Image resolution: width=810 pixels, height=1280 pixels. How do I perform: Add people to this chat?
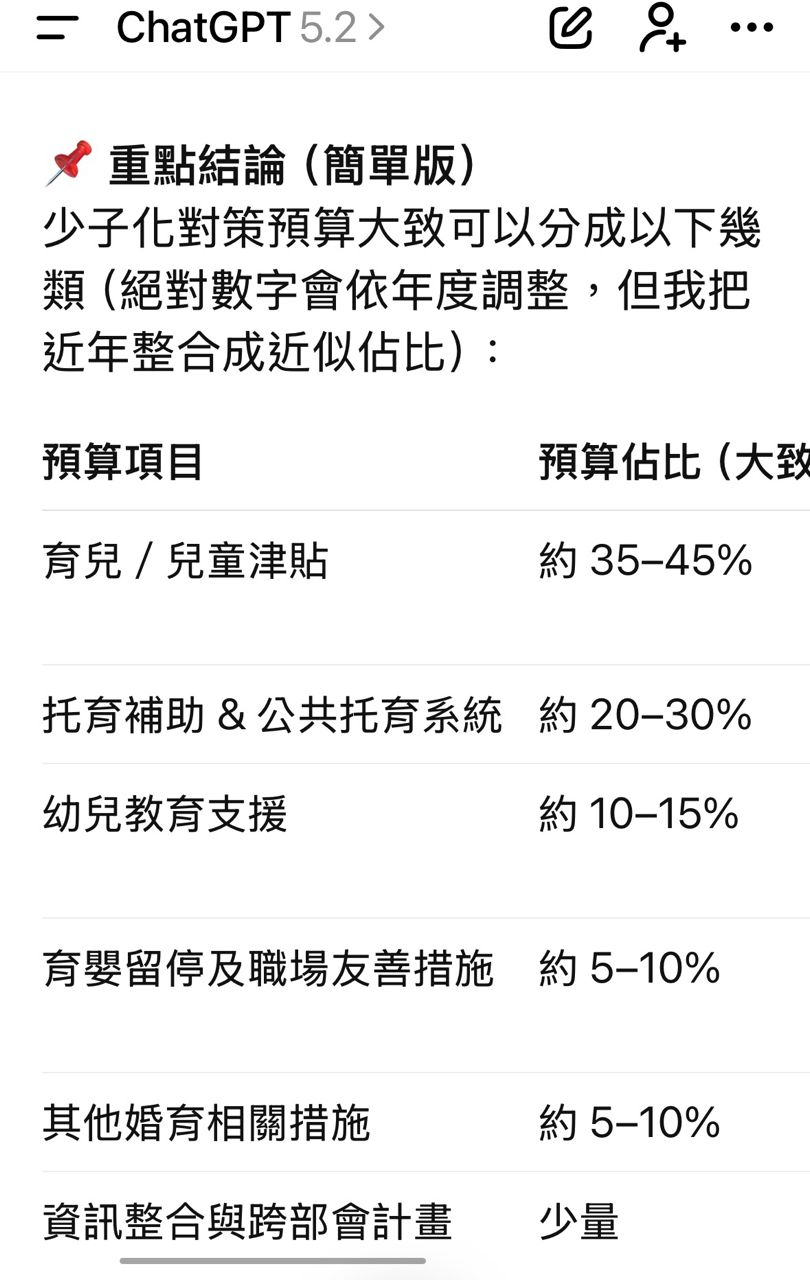662,28
